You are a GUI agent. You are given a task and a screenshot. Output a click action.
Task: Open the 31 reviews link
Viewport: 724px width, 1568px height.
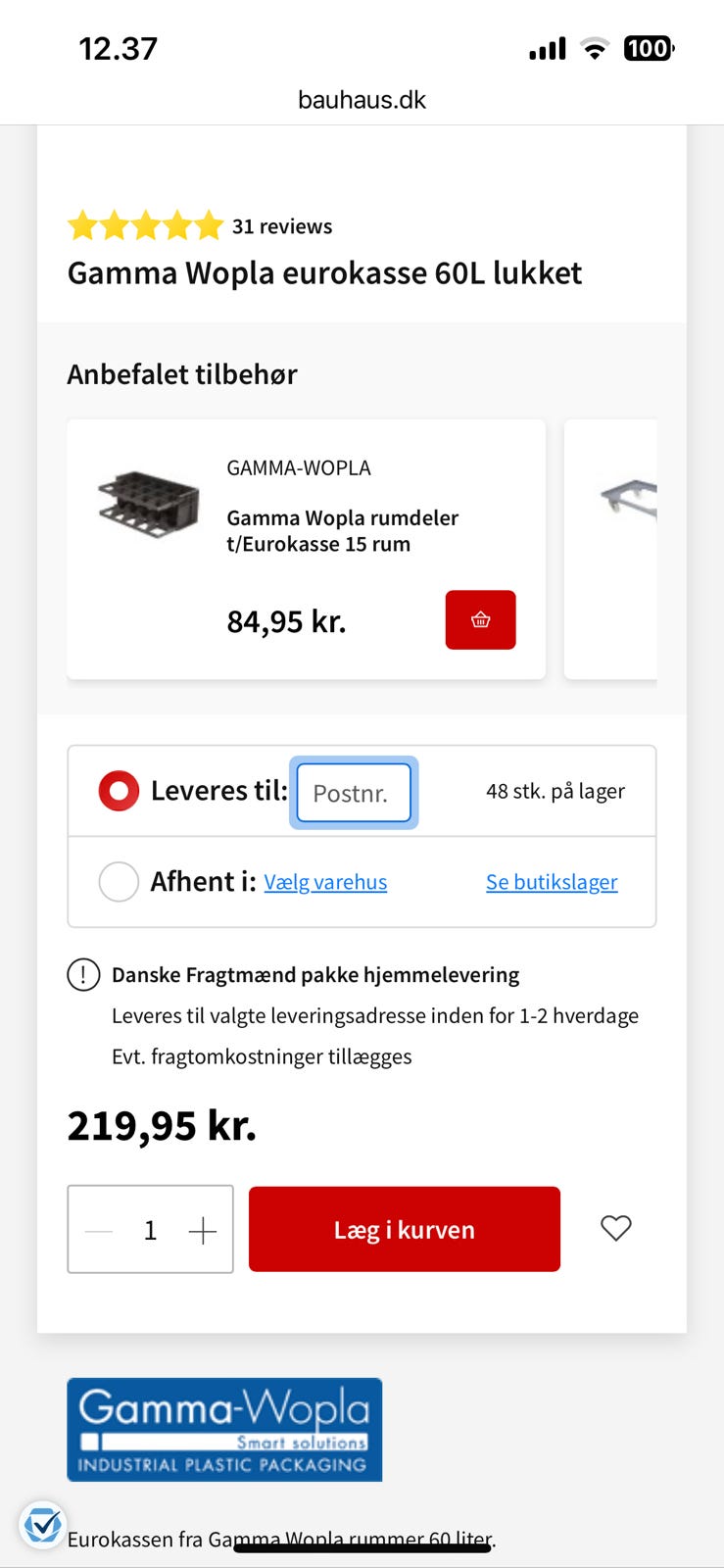pos(281,225)
